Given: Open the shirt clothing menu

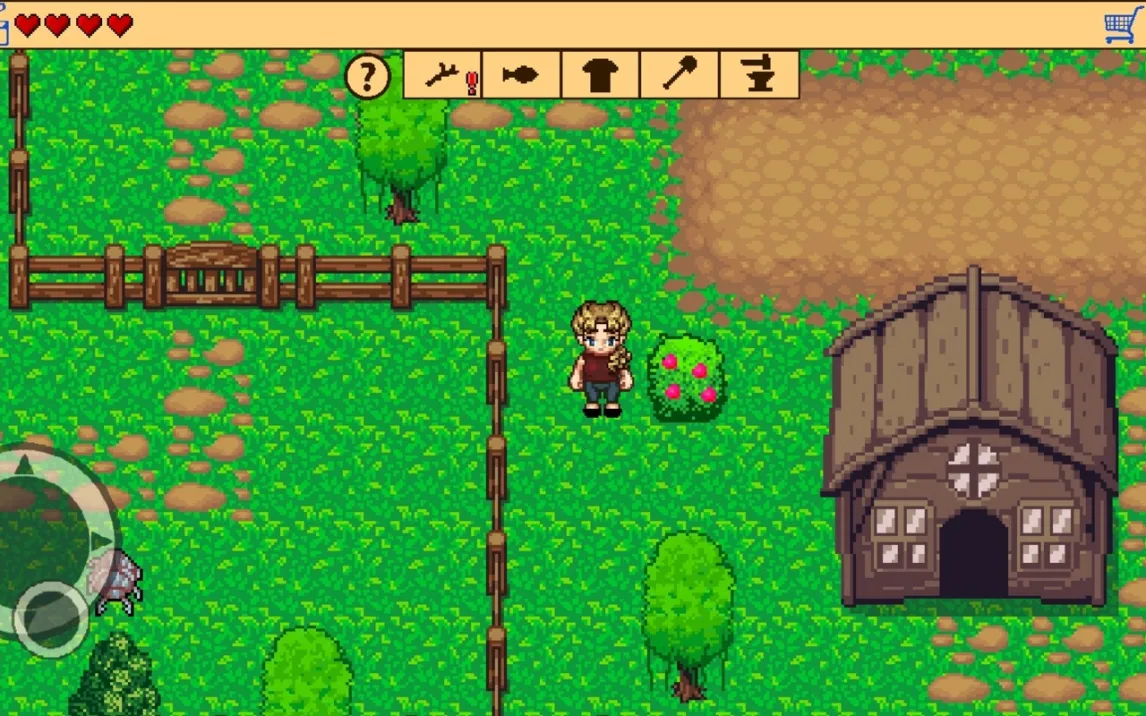Looking at the screenshot, I should coord(600,75).
